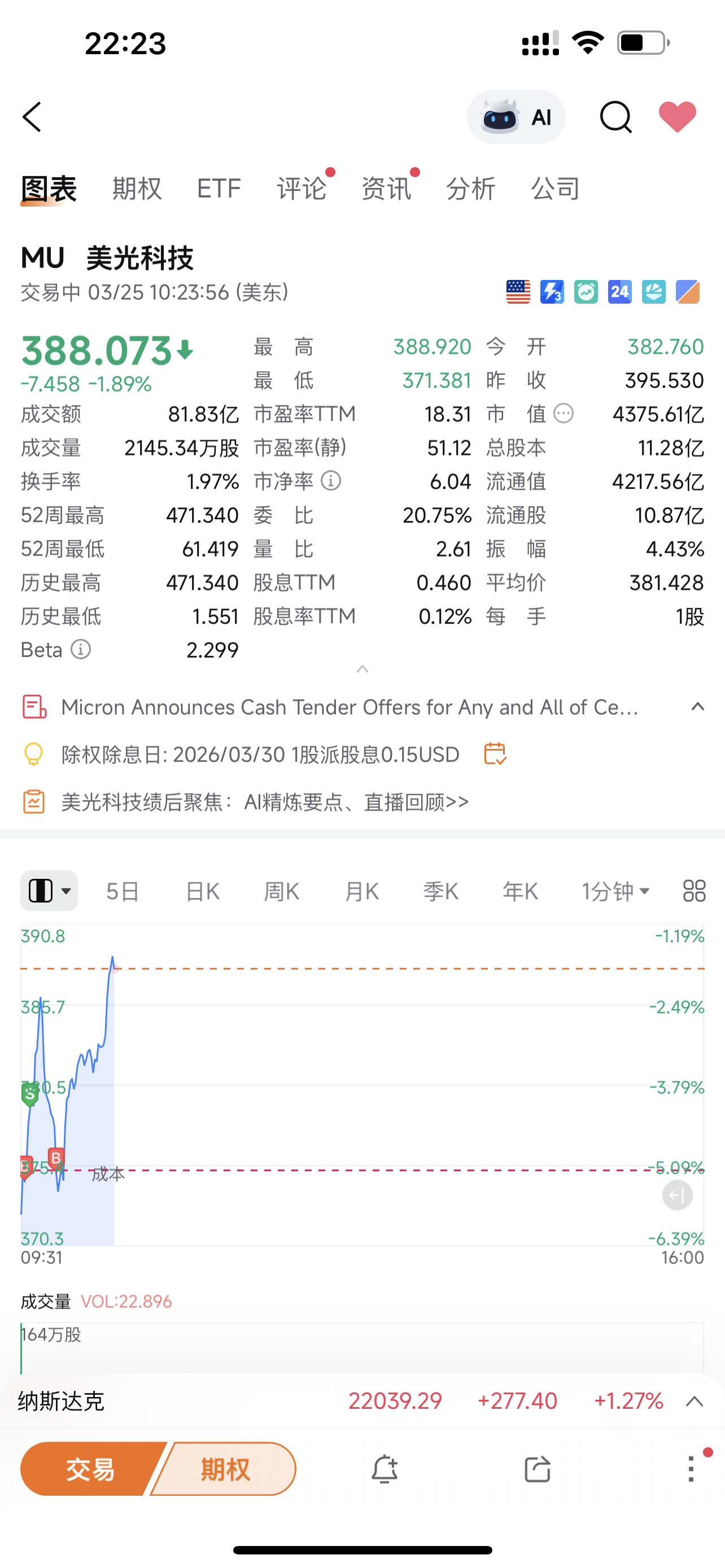Remove MU from favorites via heart
725x1568 pixels.
[x=677, y=117]
